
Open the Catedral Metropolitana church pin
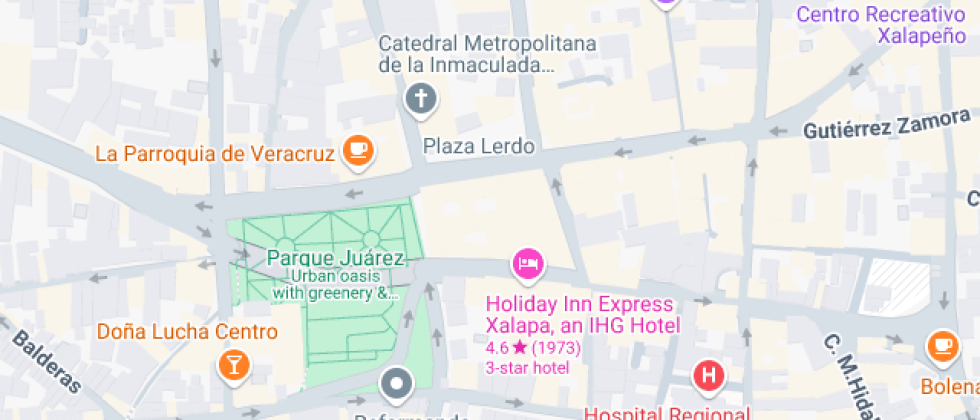(421, 99)
